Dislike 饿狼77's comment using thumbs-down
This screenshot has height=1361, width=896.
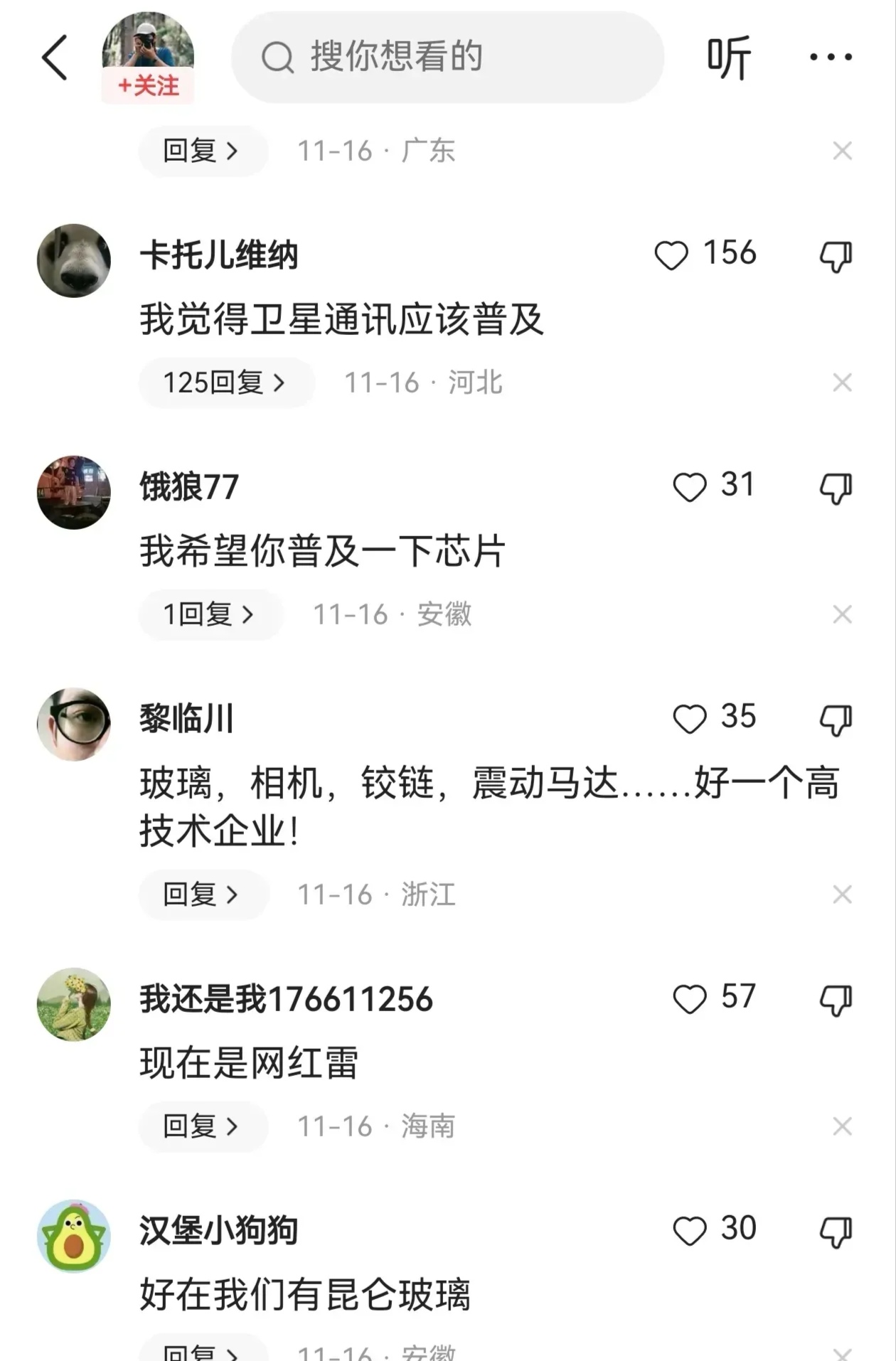pyautogui.click(x=836, y=487)
